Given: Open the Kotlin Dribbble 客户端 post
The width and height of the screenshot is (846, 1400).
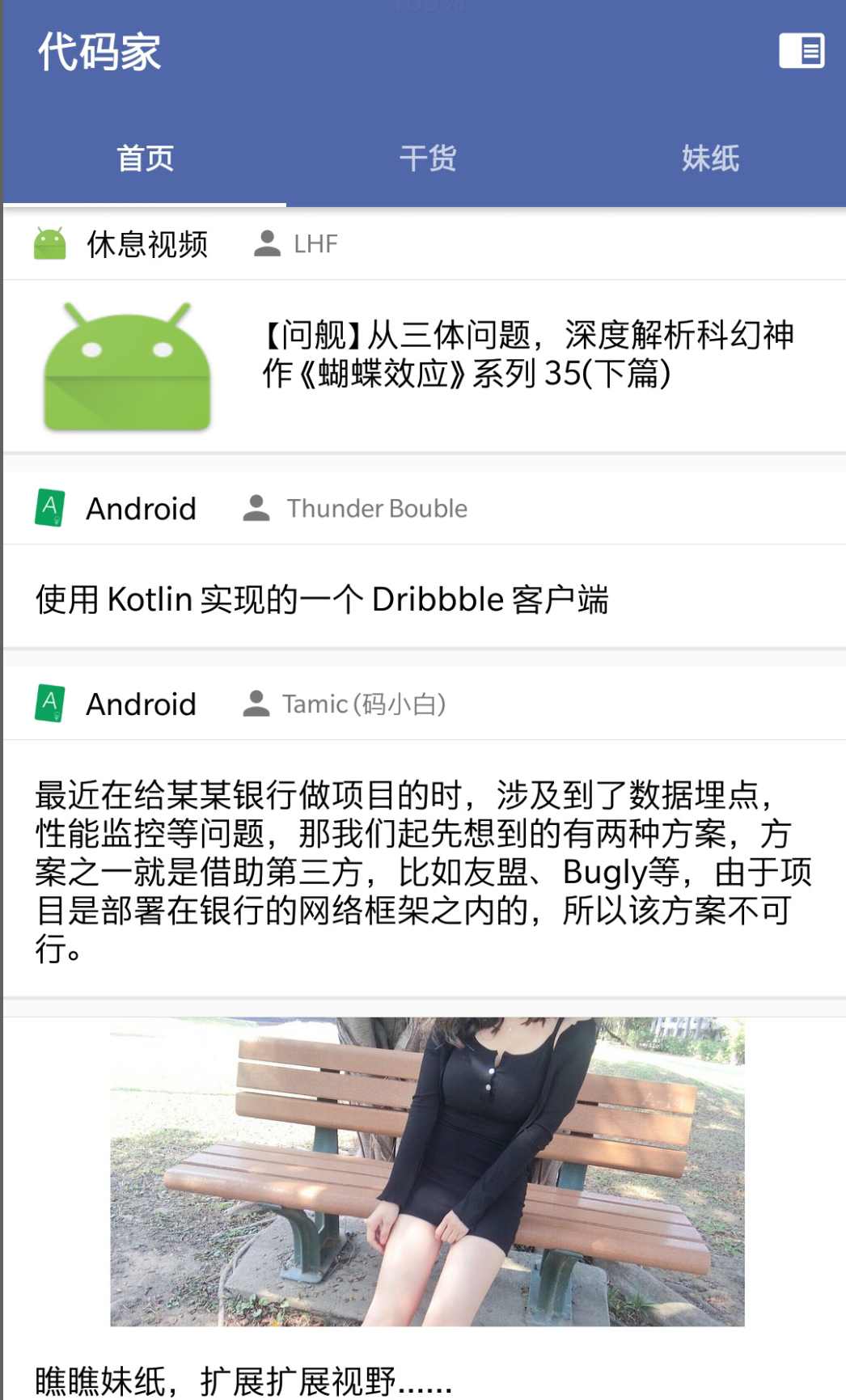Looking at the screenshot, I should (322, 600).
